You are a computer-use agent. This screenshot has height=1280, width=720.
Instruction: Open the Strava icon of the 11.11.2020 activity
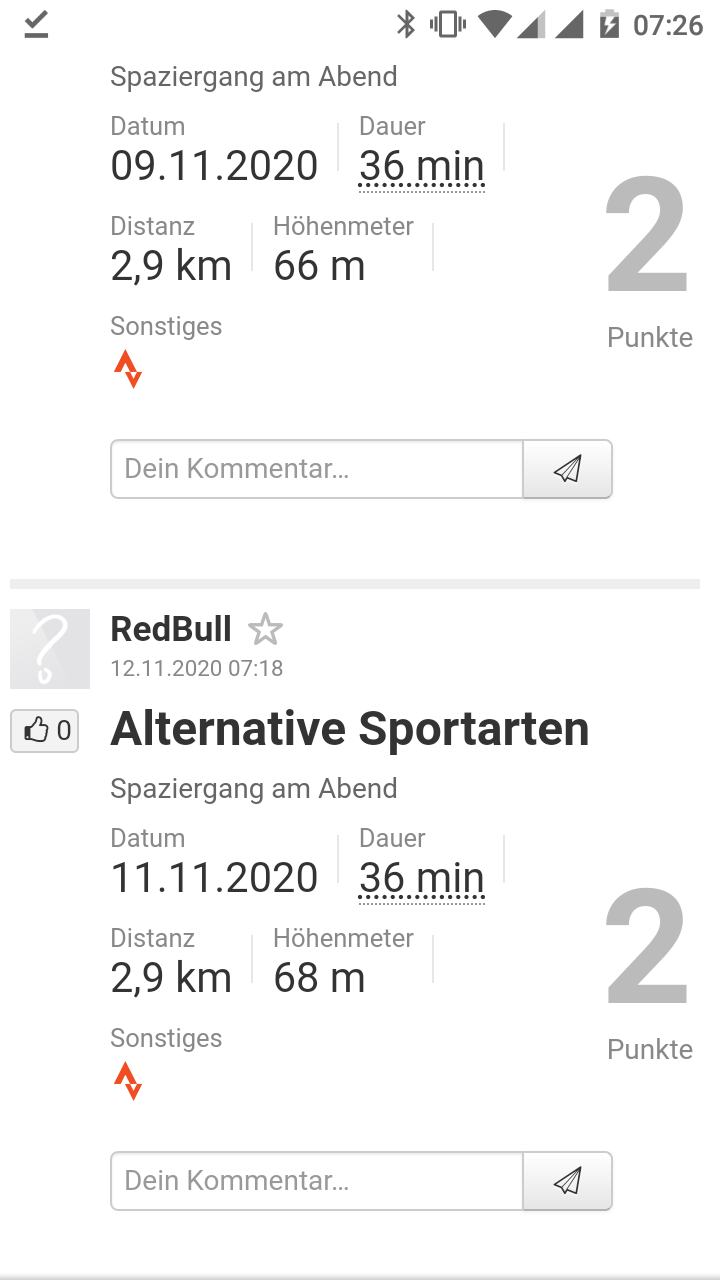click(x=128, y=1081)
